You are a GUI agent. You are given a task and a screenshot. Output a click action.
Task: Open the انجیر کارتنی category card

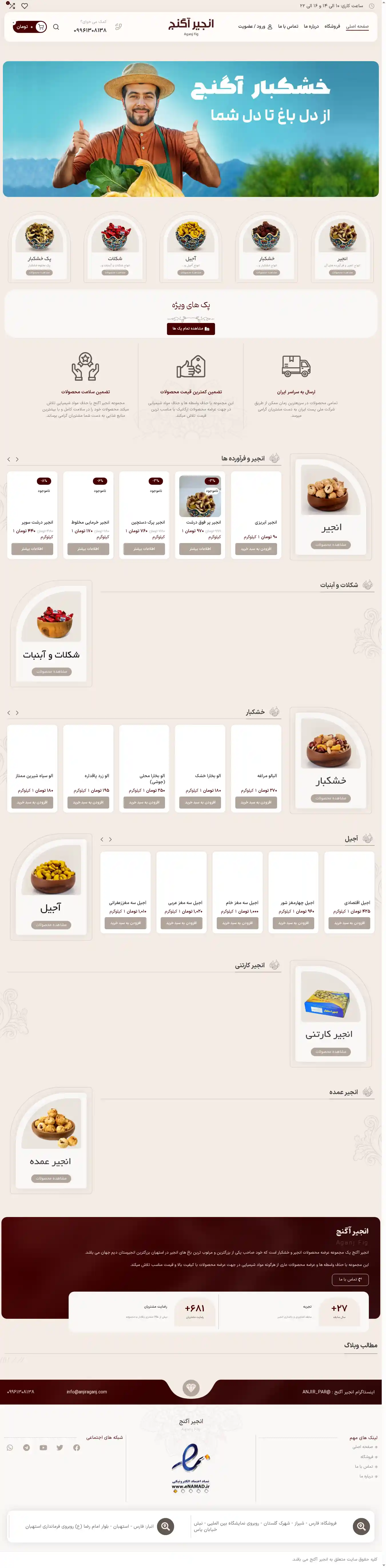(331, 1013)
